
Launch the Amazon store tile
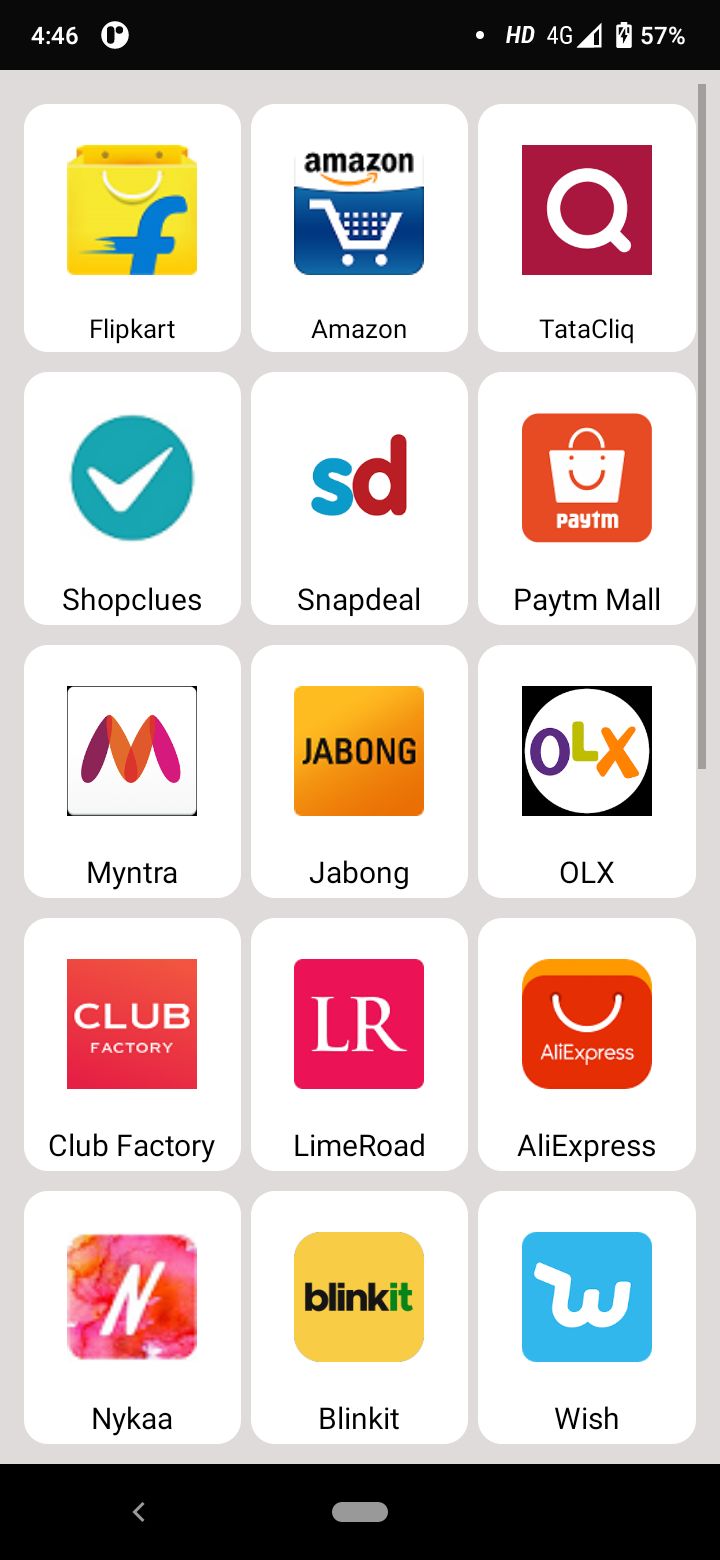pyautogui.click(x=359, y=228)
